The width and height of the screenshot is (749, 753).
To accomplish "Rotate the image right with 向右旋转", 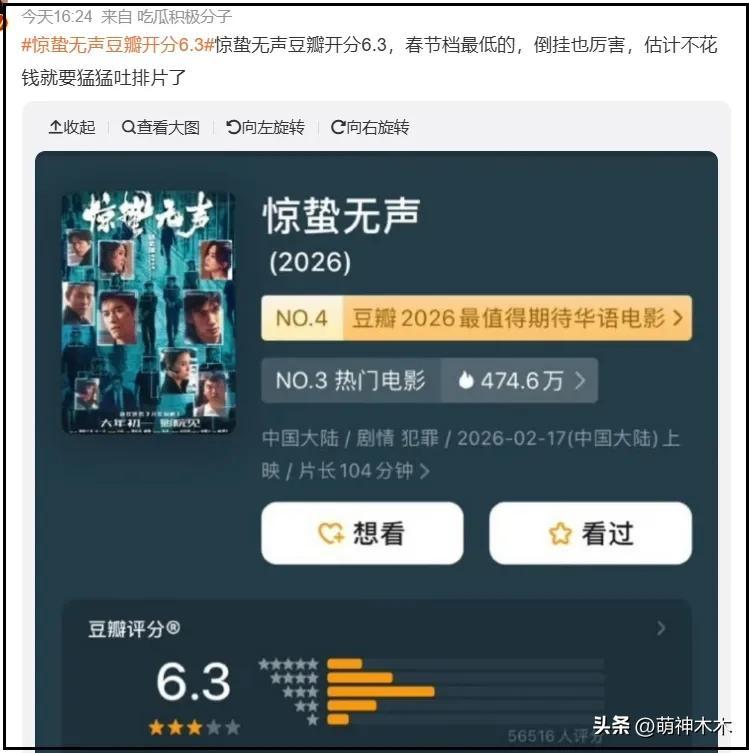I will pos(370,127).
